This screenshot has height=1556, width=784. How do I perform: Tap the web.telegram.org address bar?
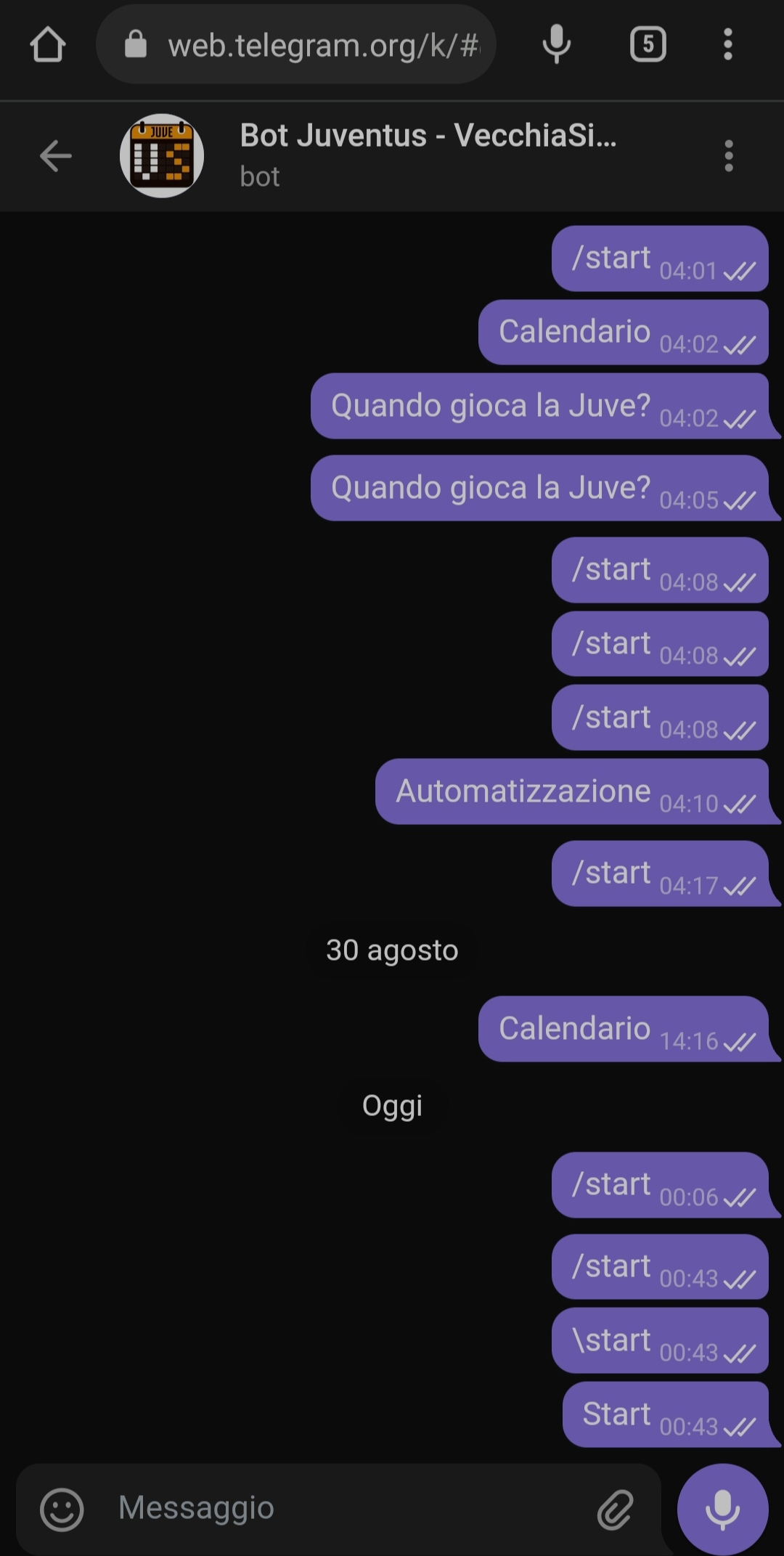(x=296, y=45)
